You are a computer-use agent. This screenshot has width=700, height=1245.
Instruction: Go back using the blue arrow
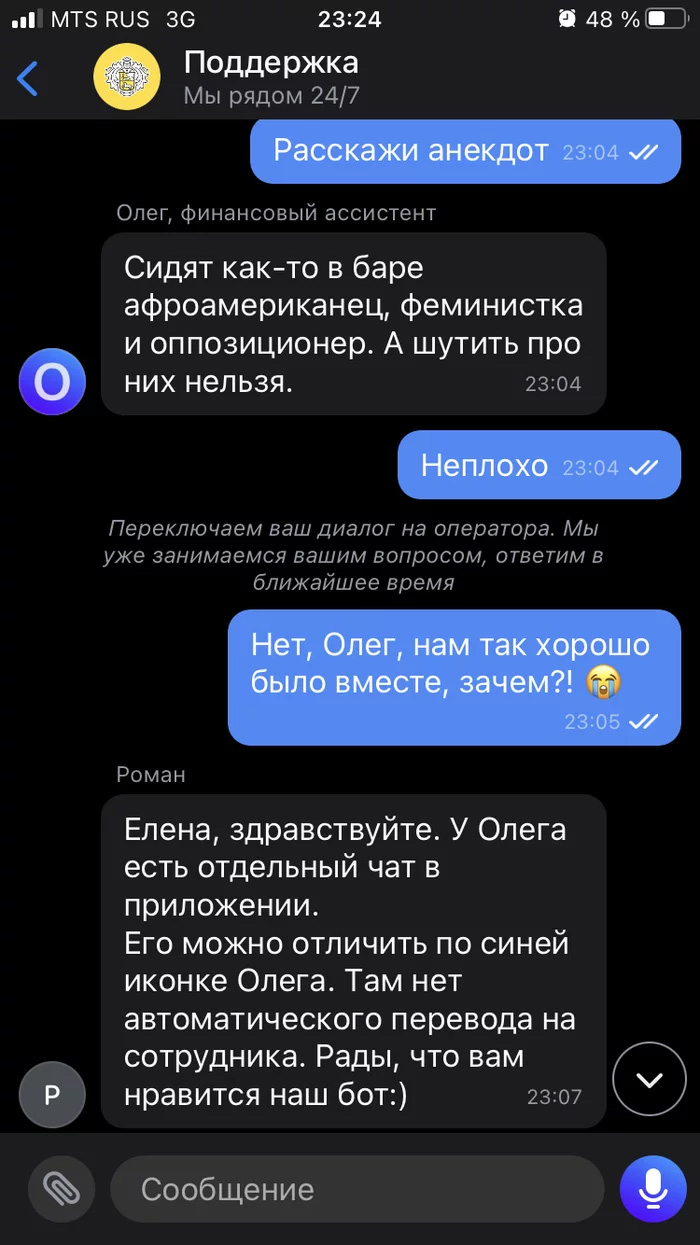point(28,78)
